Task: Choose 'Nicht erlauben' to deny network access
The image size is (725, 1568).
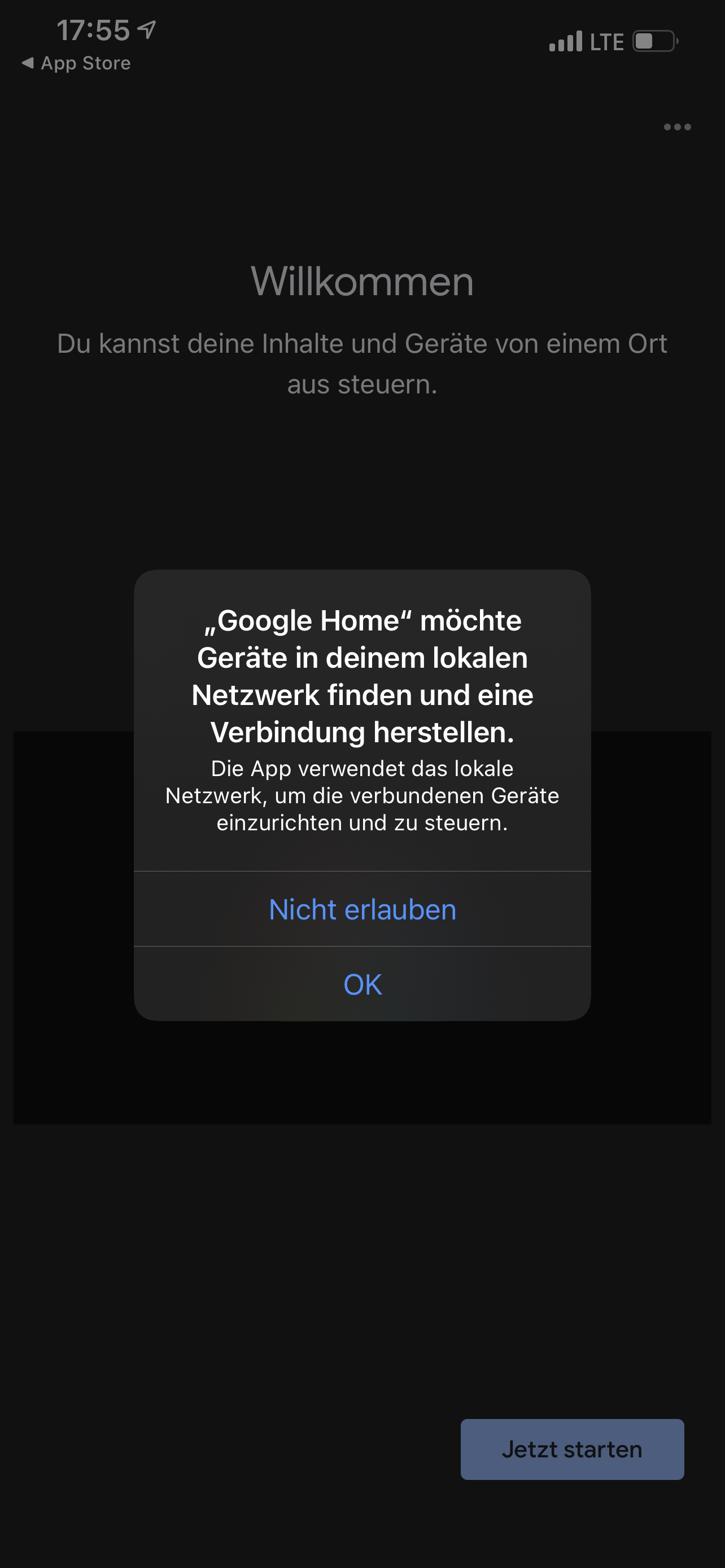Action: pyautogui.click(x=362, y=909)
